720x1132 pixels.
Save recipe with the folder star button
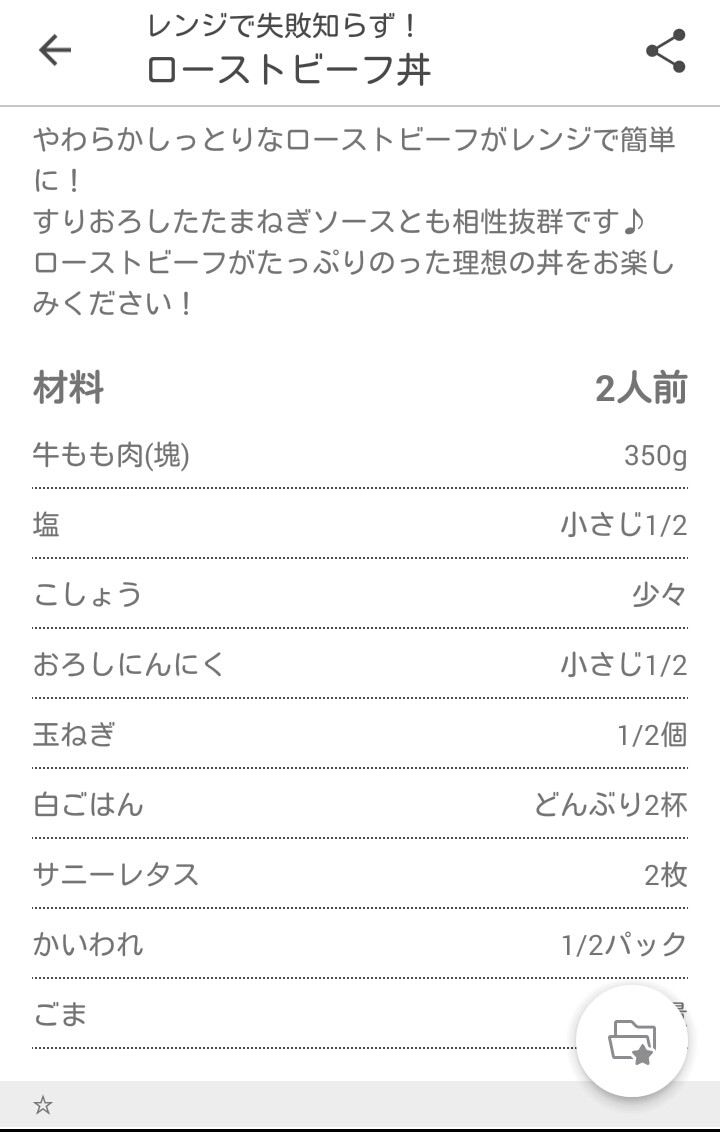(x=632, y=1042)
